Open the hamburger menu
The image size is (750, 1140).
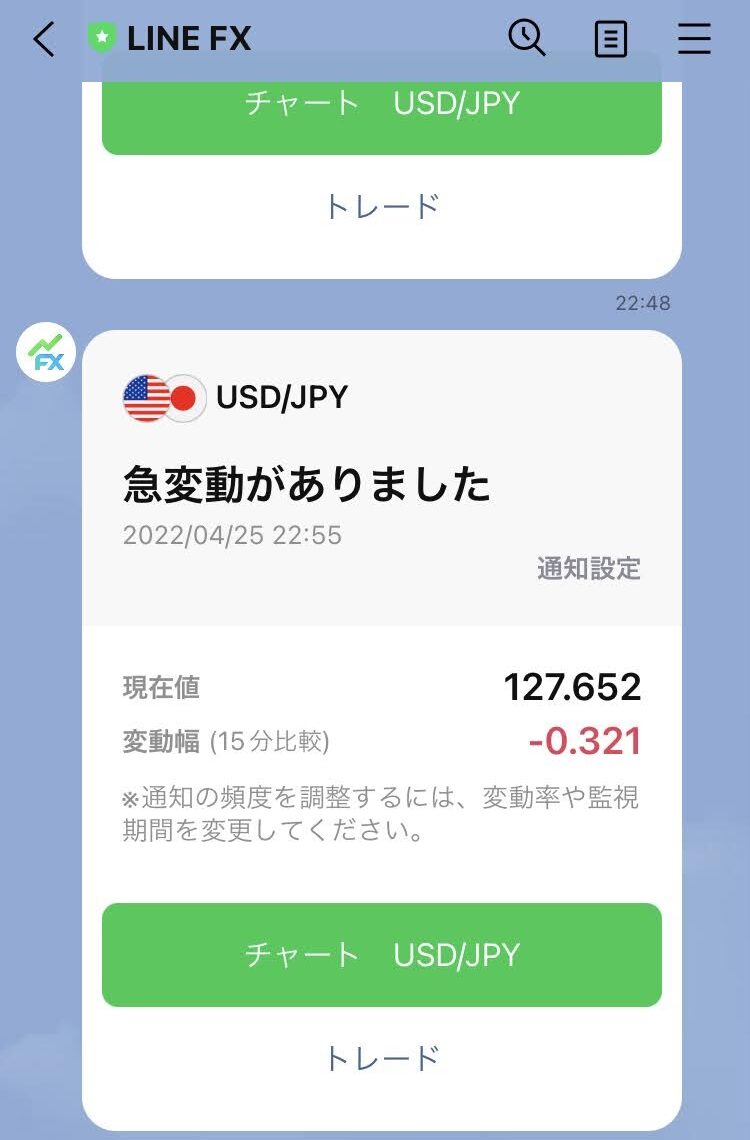coord(694,40)
